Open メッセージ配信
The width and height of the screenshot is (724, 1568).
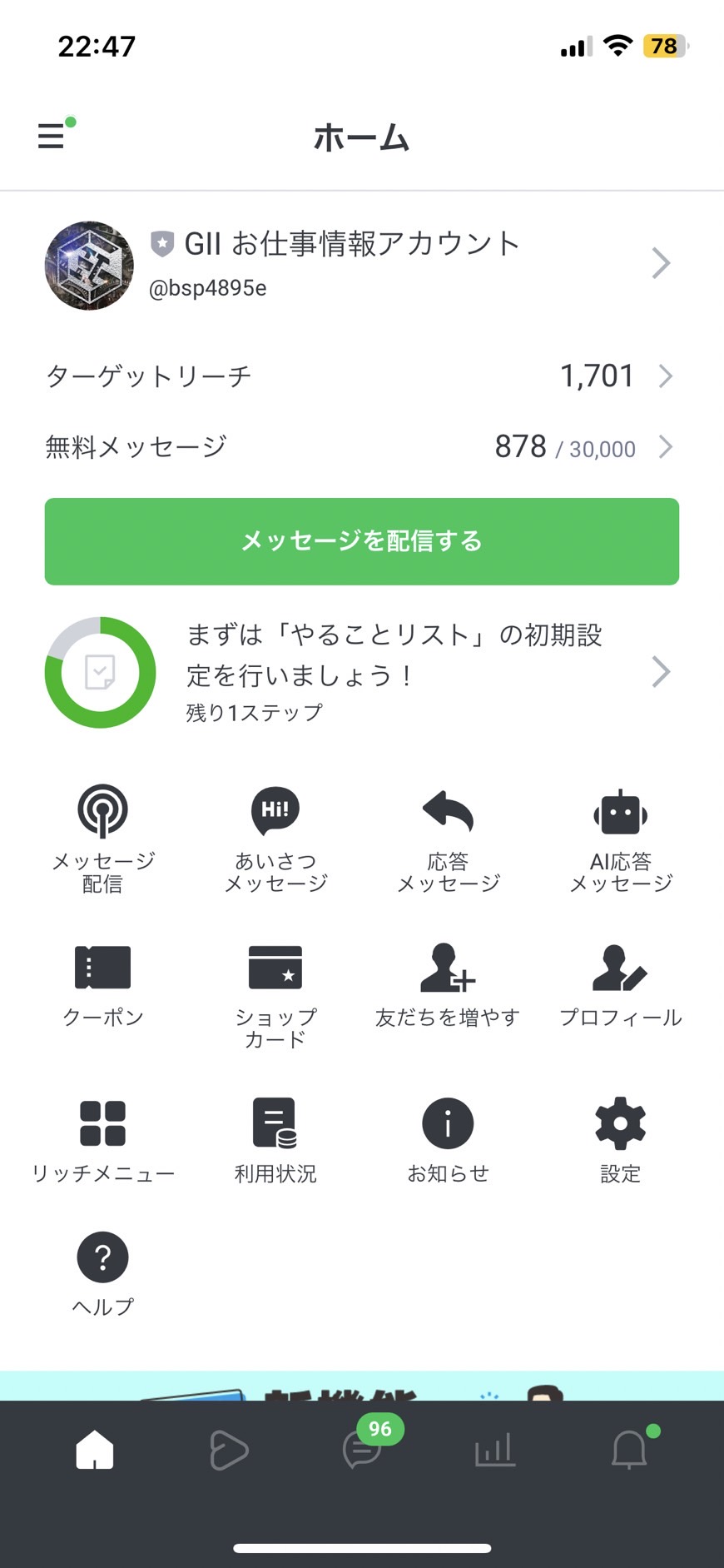[x=102, y=839]
